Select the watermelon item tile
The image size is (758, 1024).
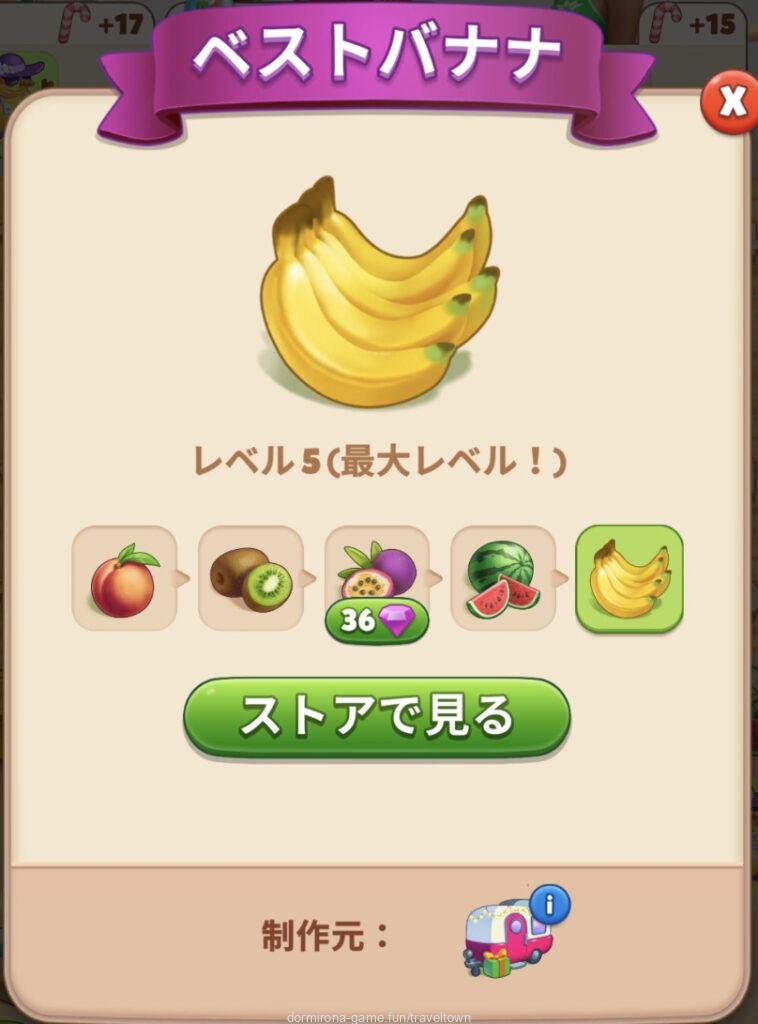pyautogui.click(x=503, y=578)
